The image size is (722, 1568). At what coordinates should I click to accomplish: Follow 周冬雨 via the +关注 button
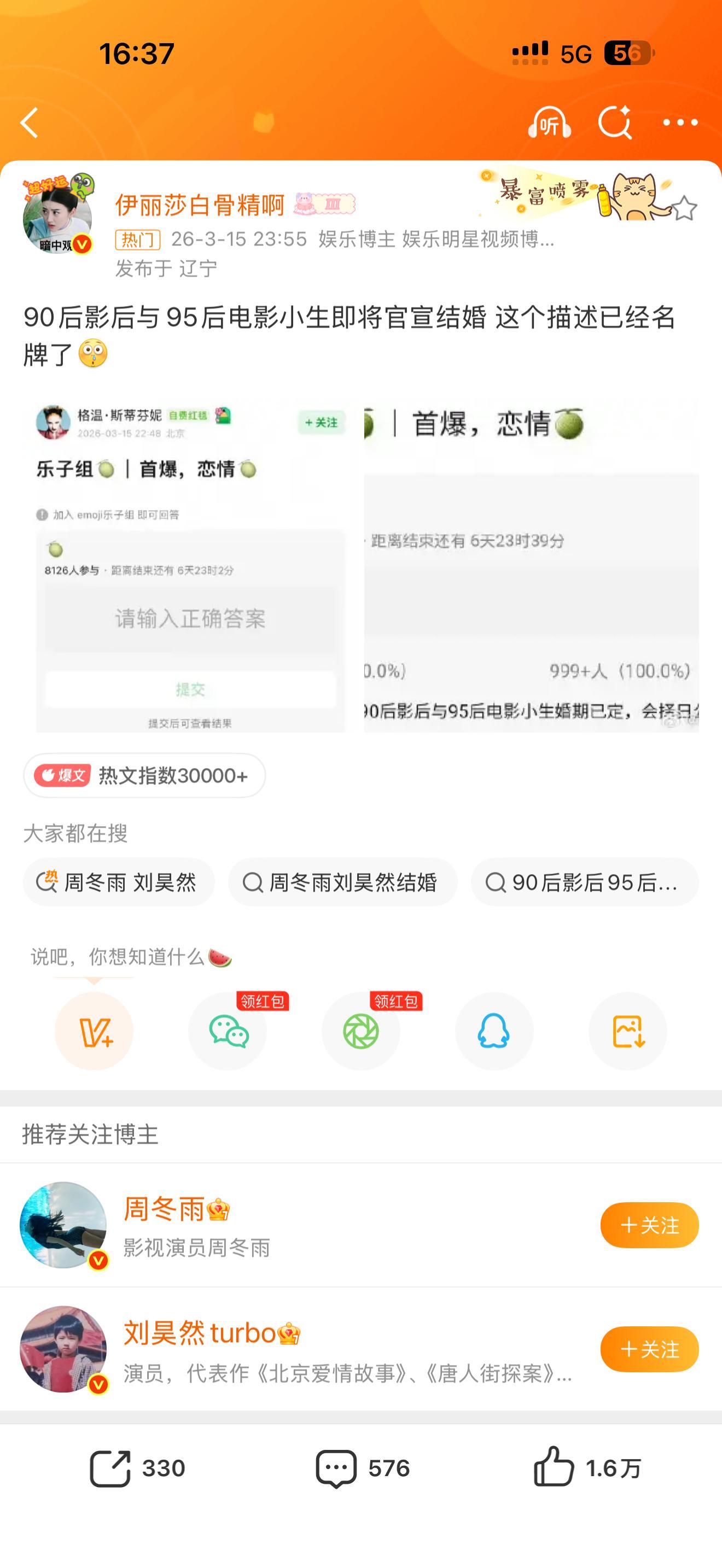click(x=649, y=1225)
